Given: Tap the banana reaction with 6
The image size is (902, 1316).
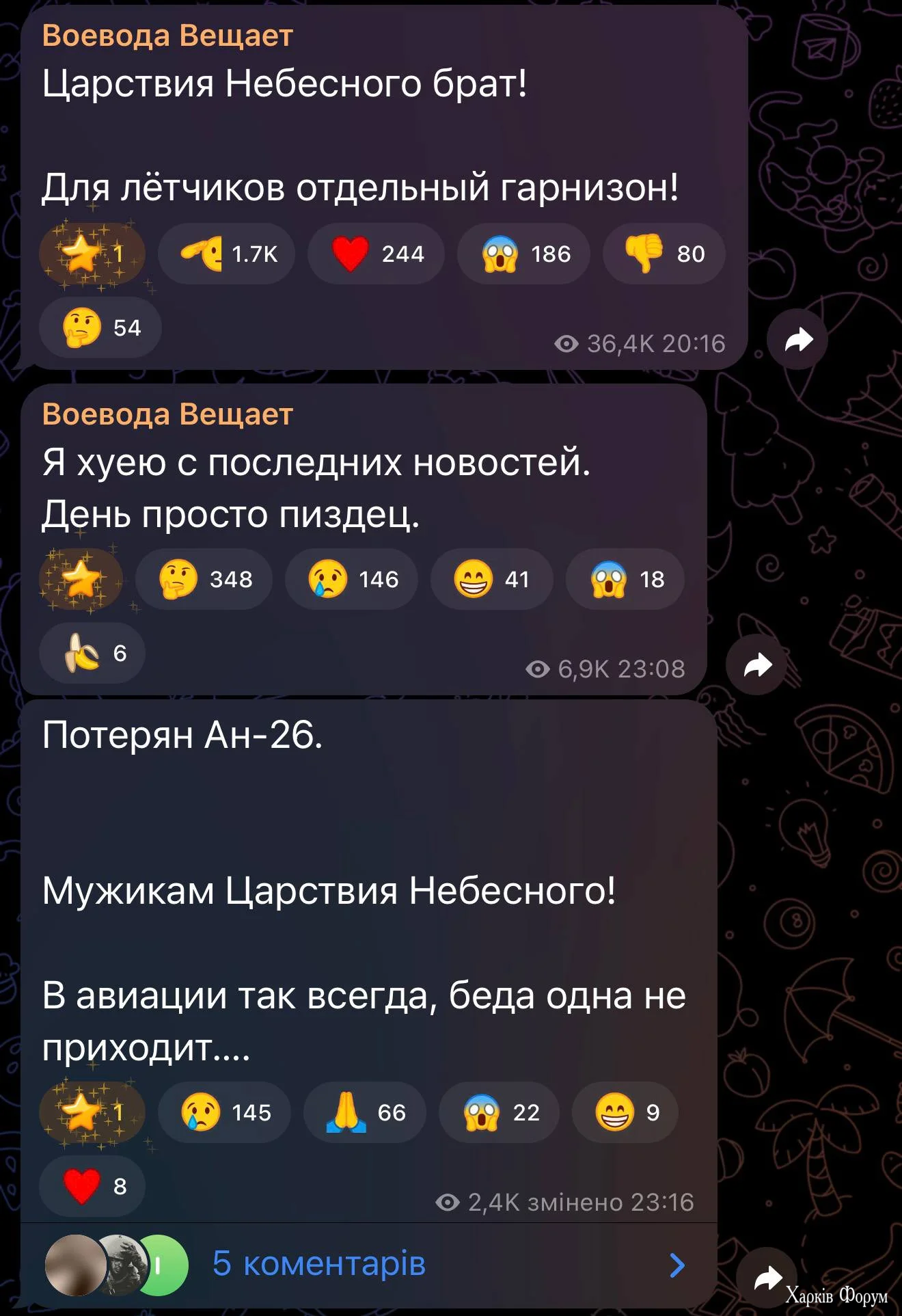Looking at the screenshot, I should point(92,653).
